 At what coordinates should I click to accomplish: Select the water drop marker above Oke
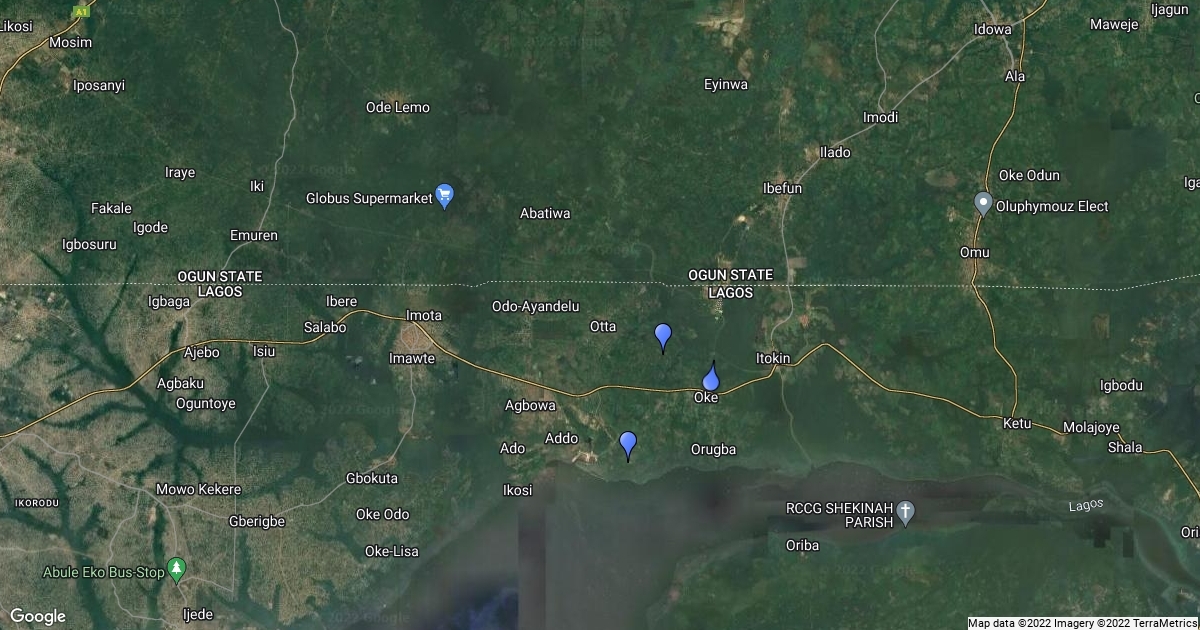coord(711,378)
